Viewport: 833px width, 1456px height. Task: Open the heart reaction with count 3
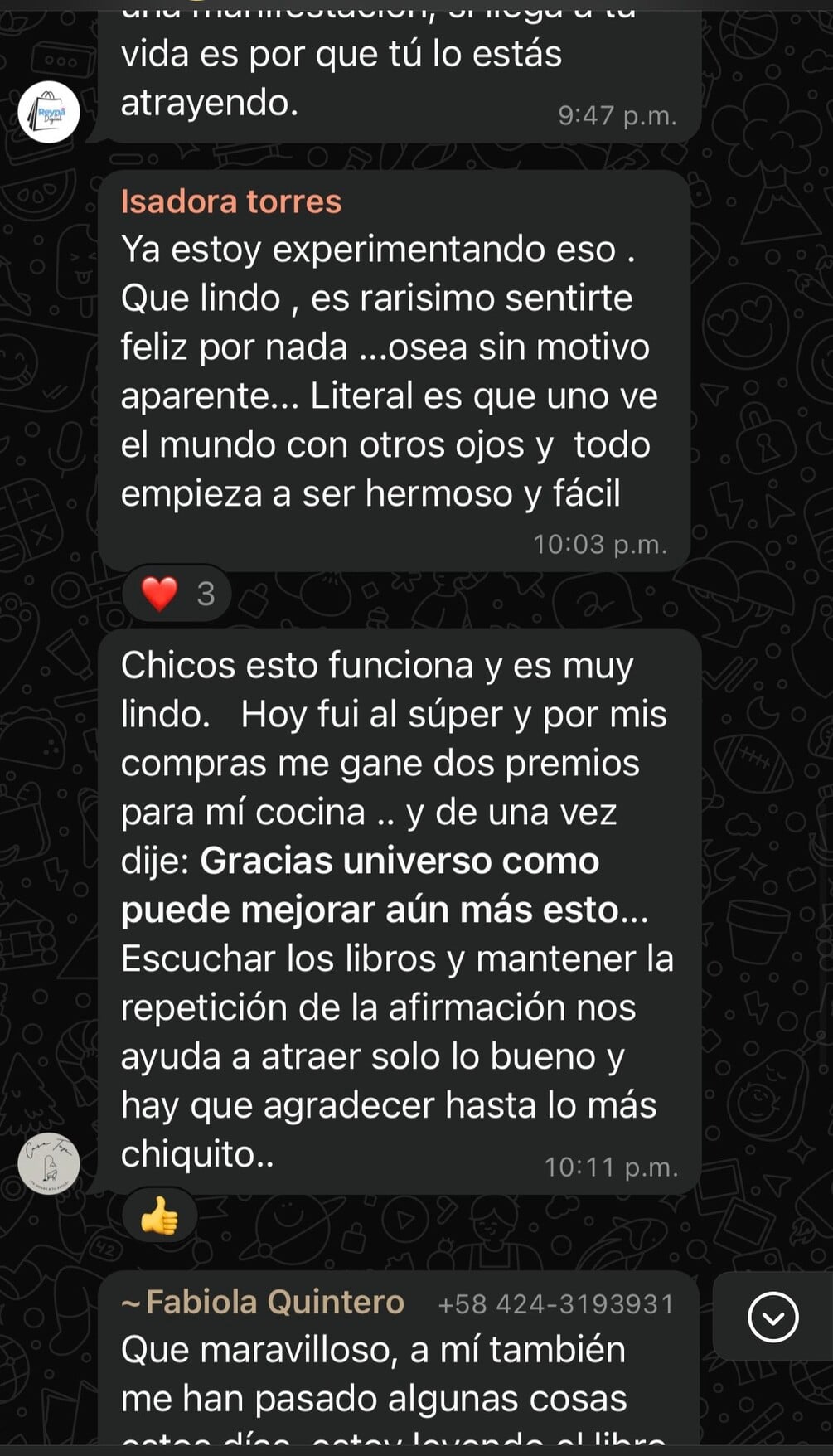177,594
